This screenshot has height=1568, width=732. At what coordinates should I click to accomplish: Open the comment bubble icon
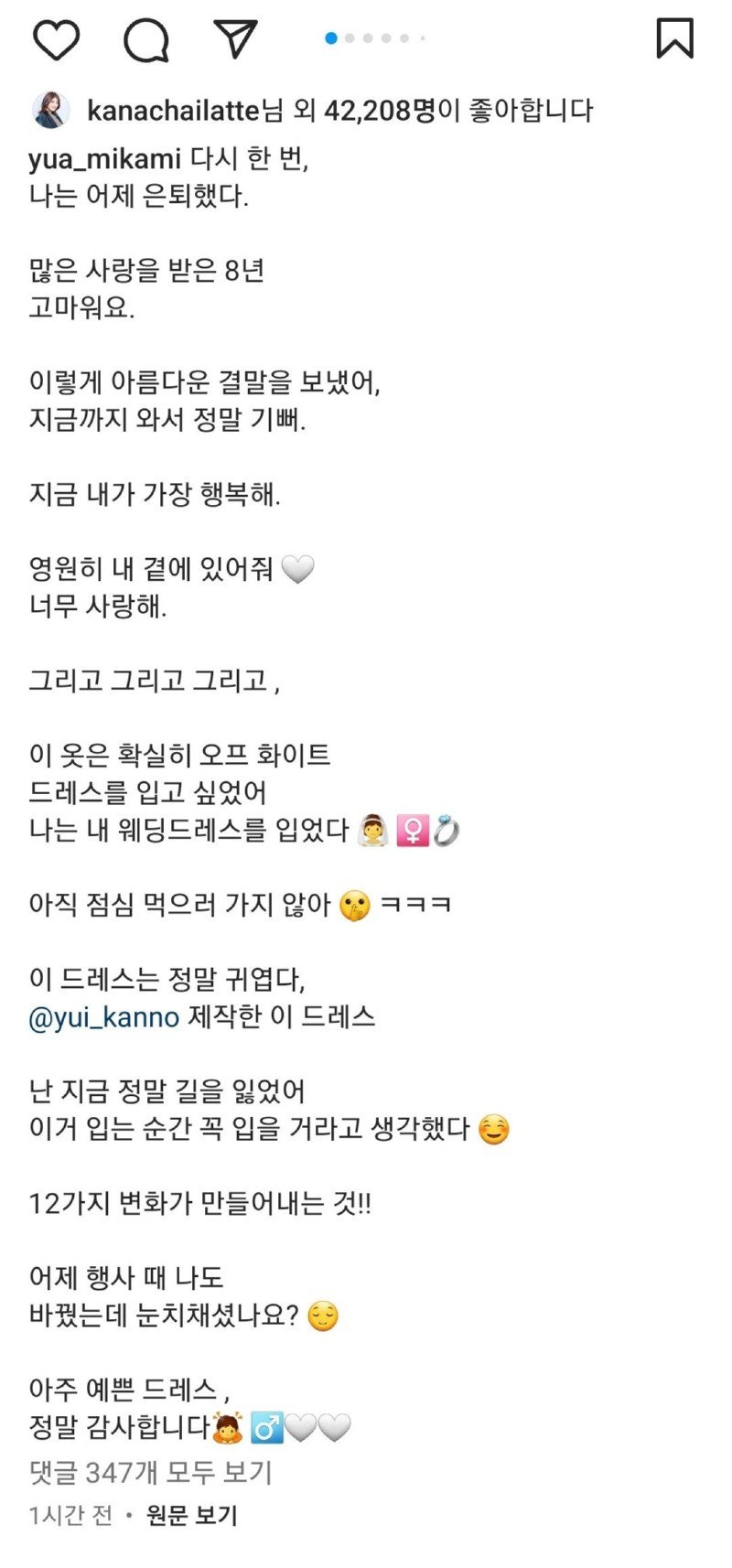(146, 39)
